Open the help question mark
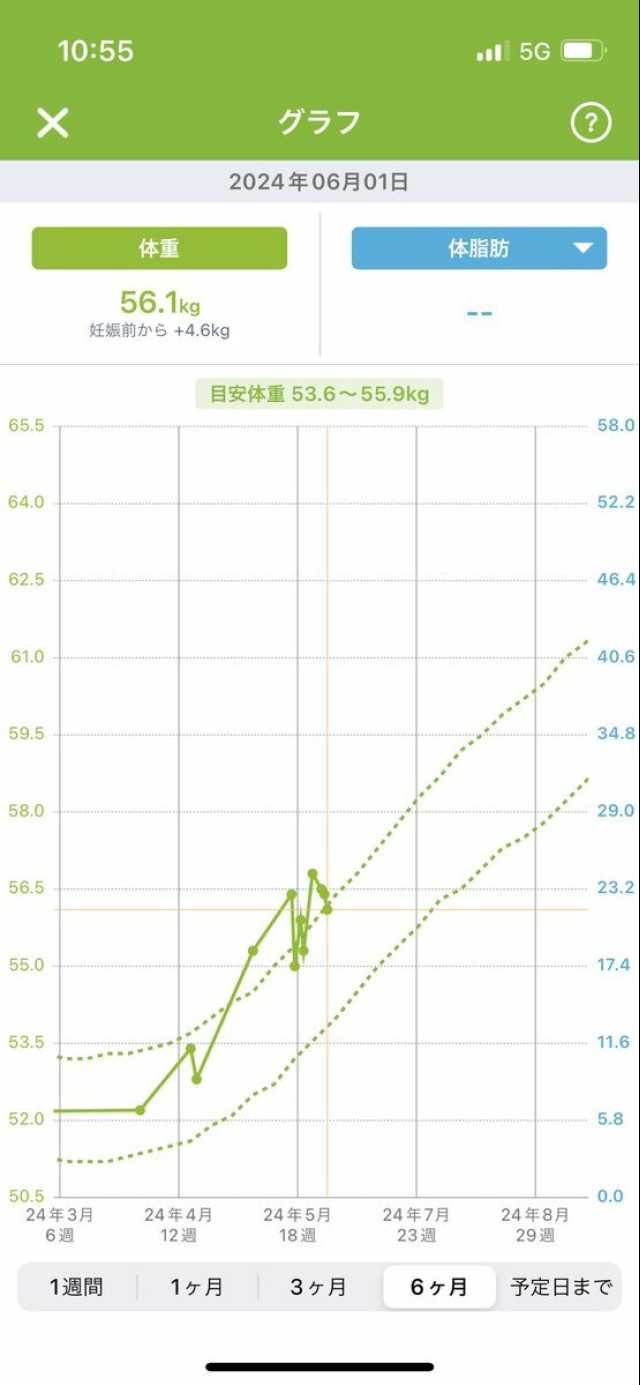This screenshot has height=1385, width=640. (590, 123)
